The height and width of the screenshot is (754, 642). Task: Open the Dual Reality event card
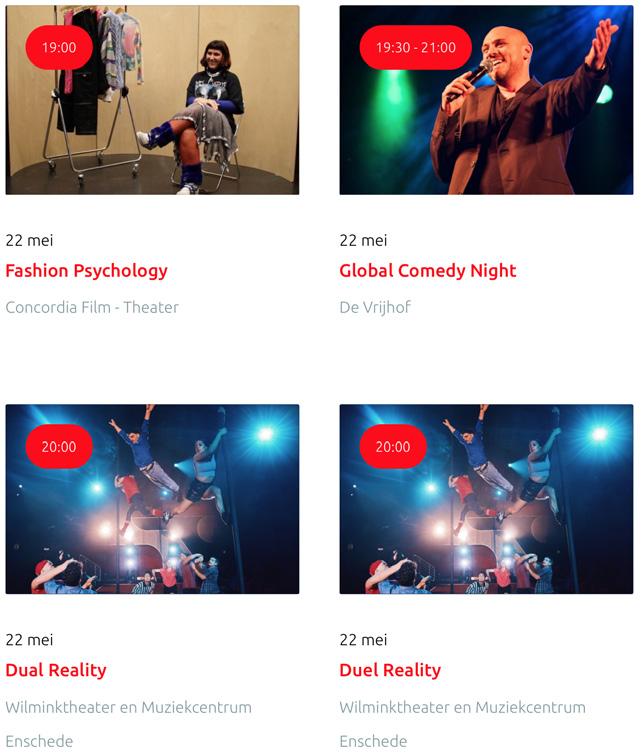(x=56, y=670)
